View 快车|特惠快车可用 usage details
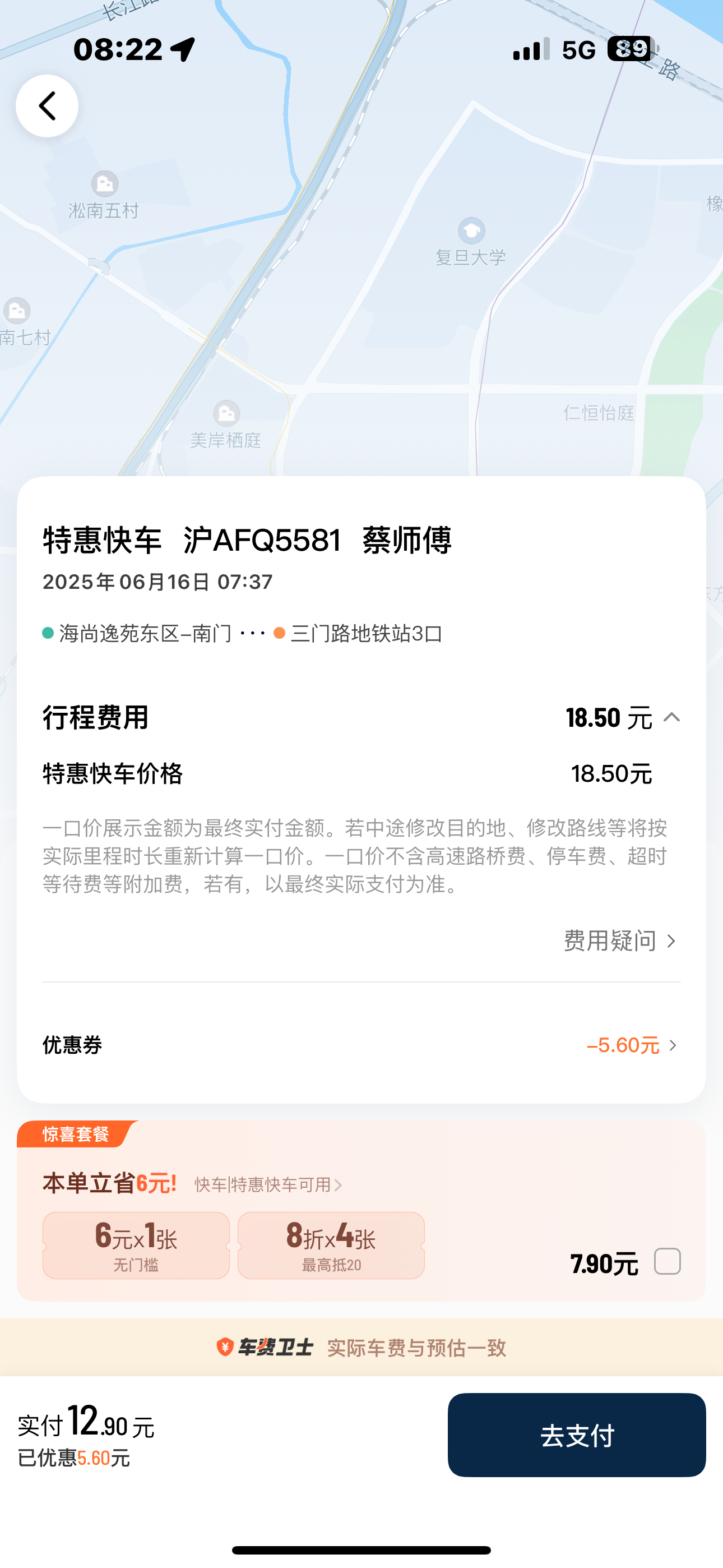723x1568 pixels. pos(268,1184)
